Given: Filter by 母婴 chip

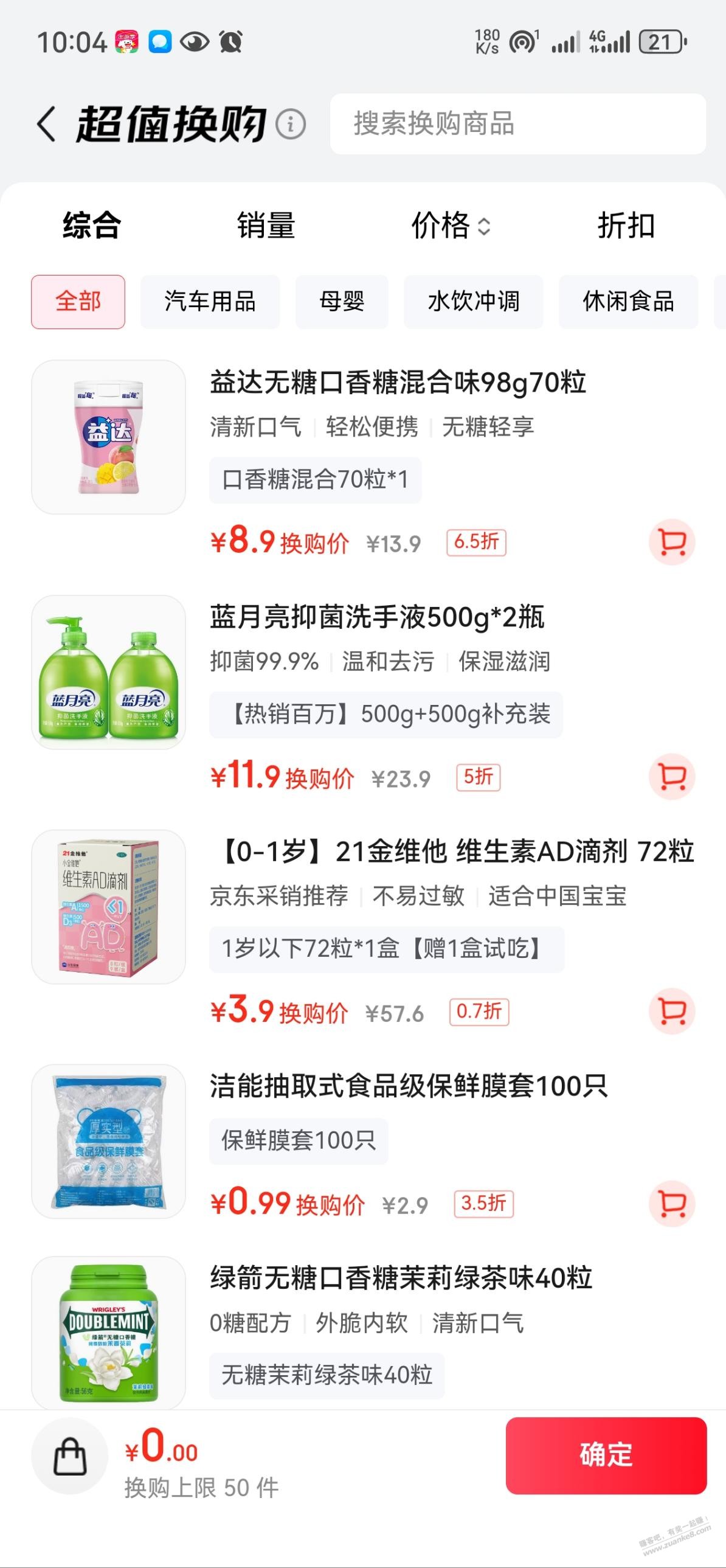Looking at the screenshot, I should pyautogui.click(x=341, y=301).
